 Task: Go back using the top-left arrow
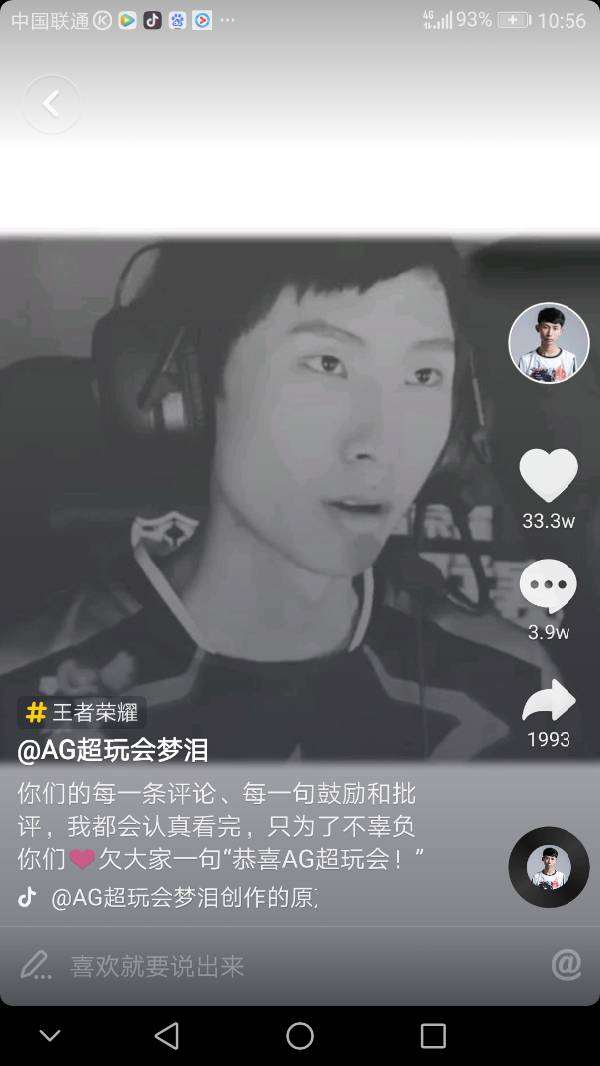click(51, 104)
